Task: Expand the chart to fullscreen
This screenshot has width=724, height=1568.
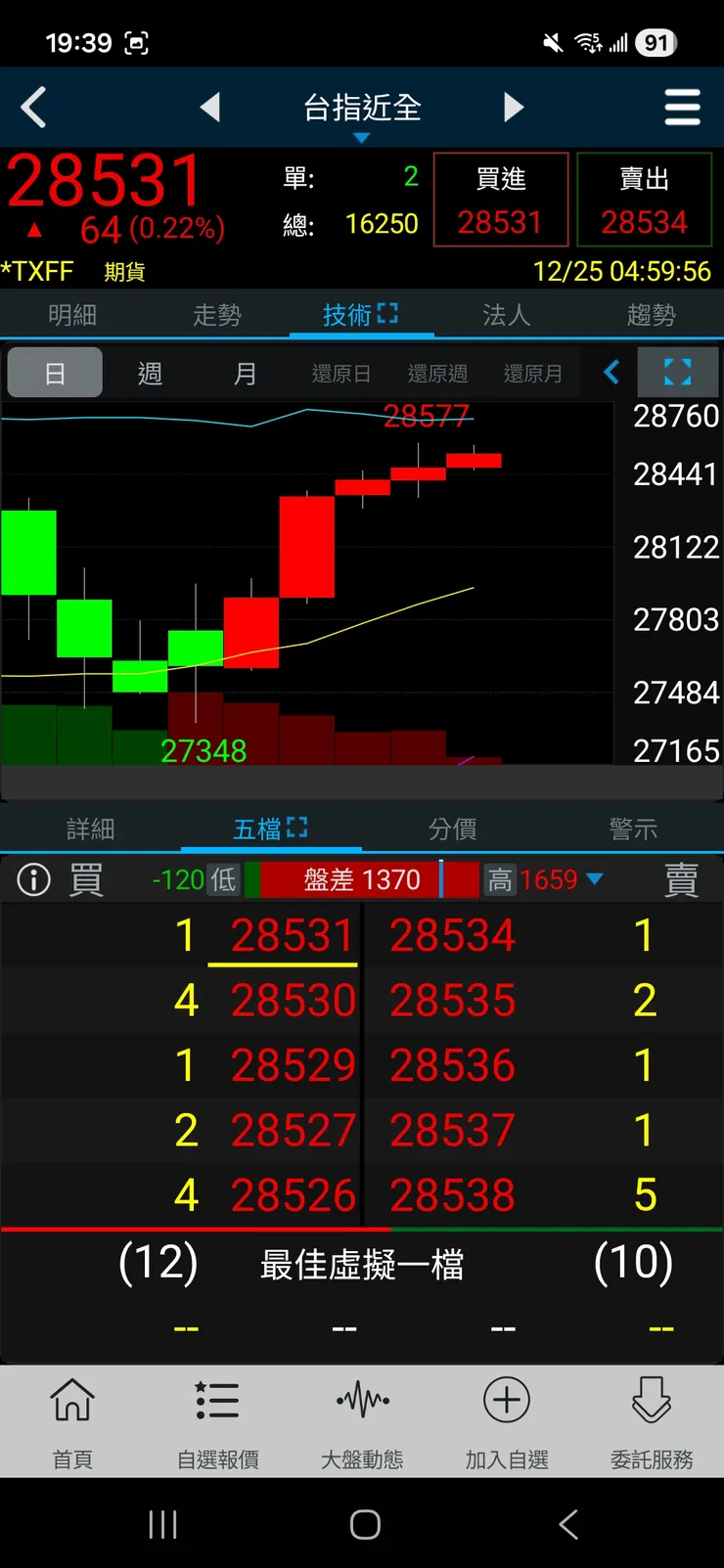Action: pyautogui.click(x=677, y=373)
